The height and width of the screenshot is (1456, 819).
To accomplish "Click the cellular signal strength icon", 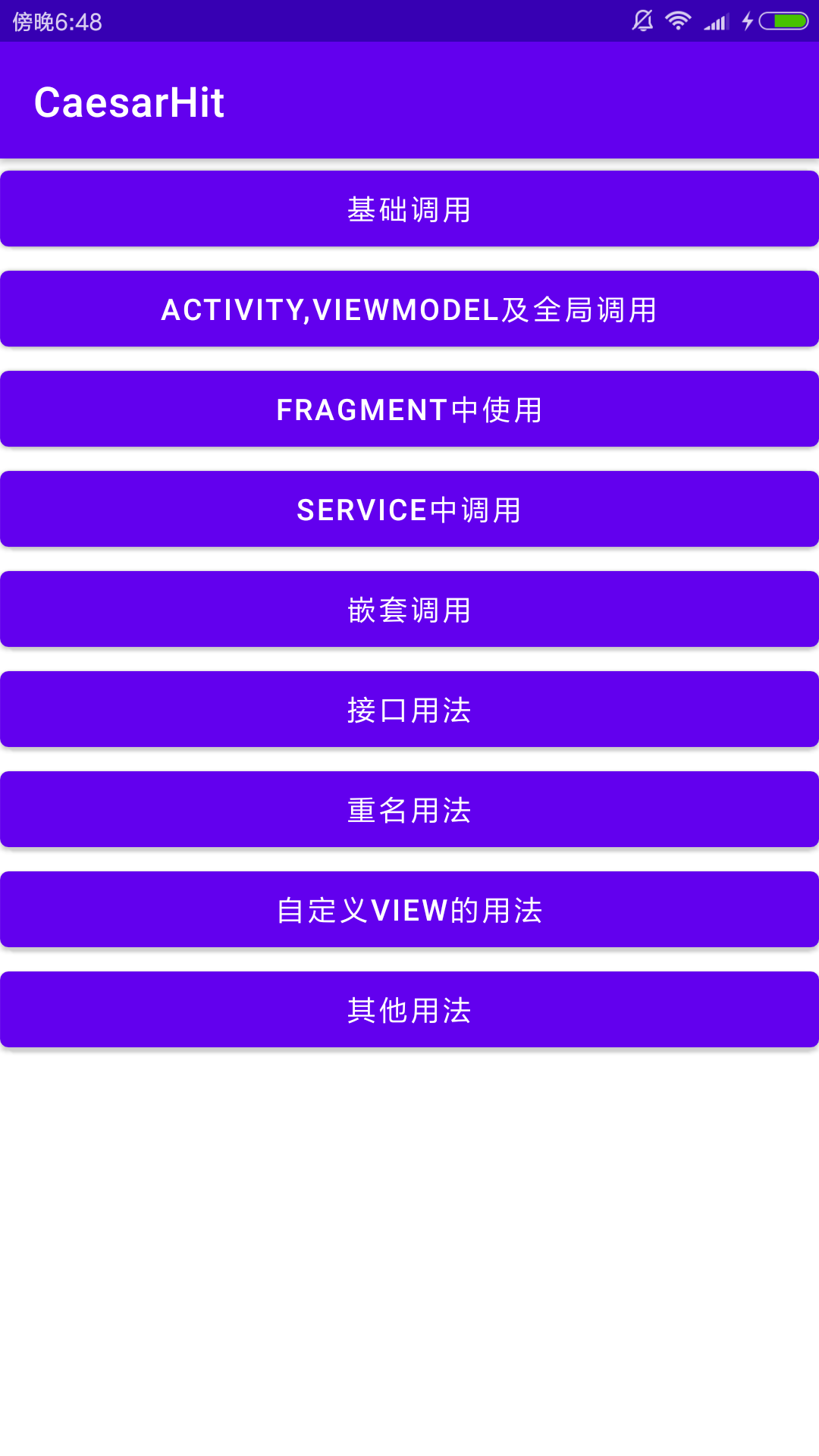I will pos(715,21).
